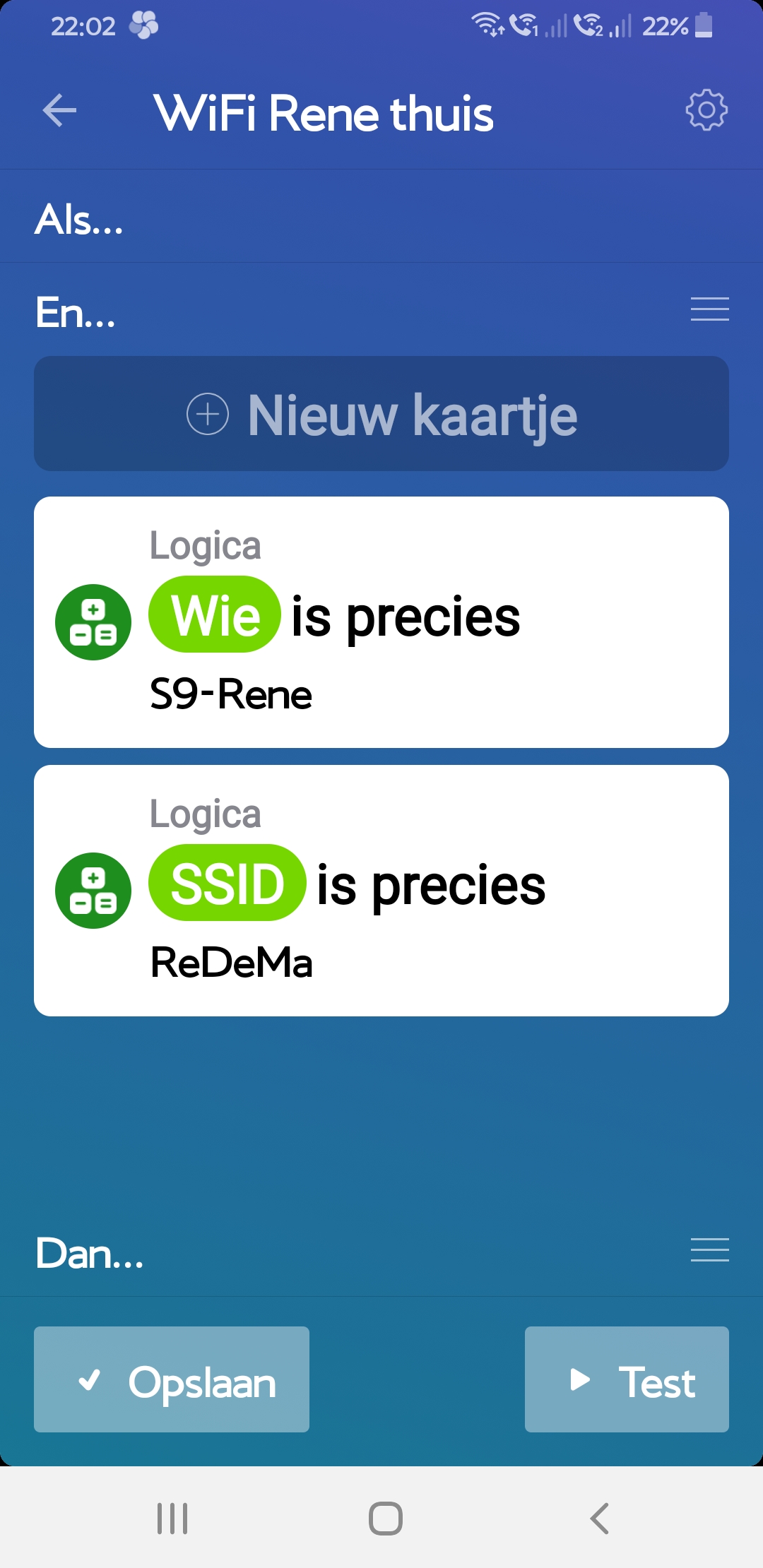Go back using the app bar arrow
The image size is (763, 1568).
(59, 111)
